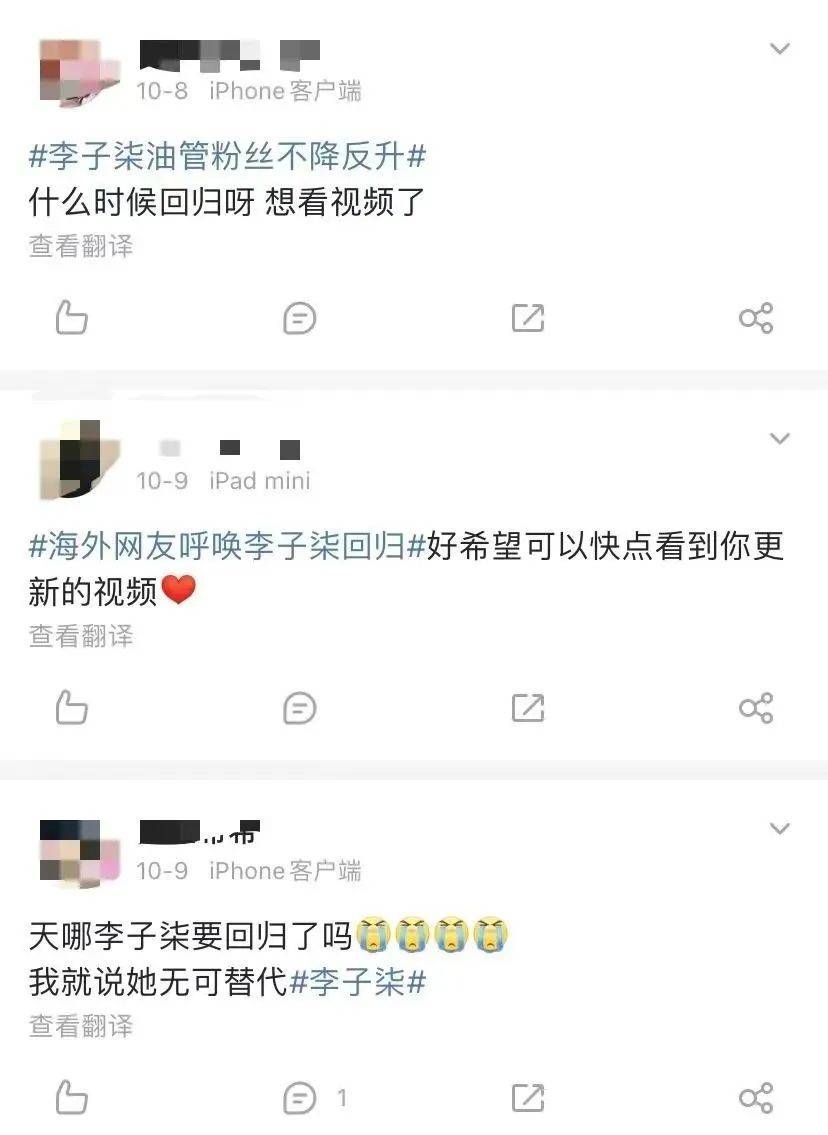Screen dimensions: 828x1135
Task: Repost the iPad mini post
Action: point(527,709)
